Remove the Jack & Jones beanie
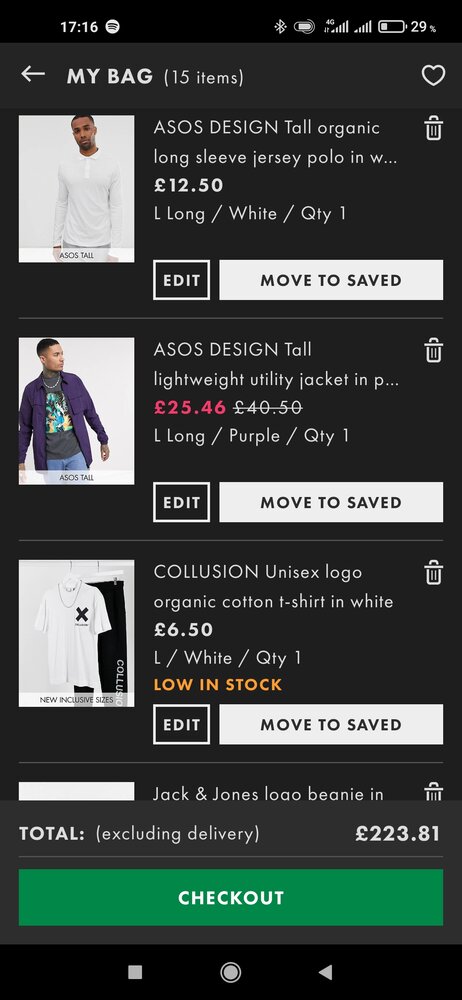Viewport: 462px width, 1000px height. [x=433, y=791]
